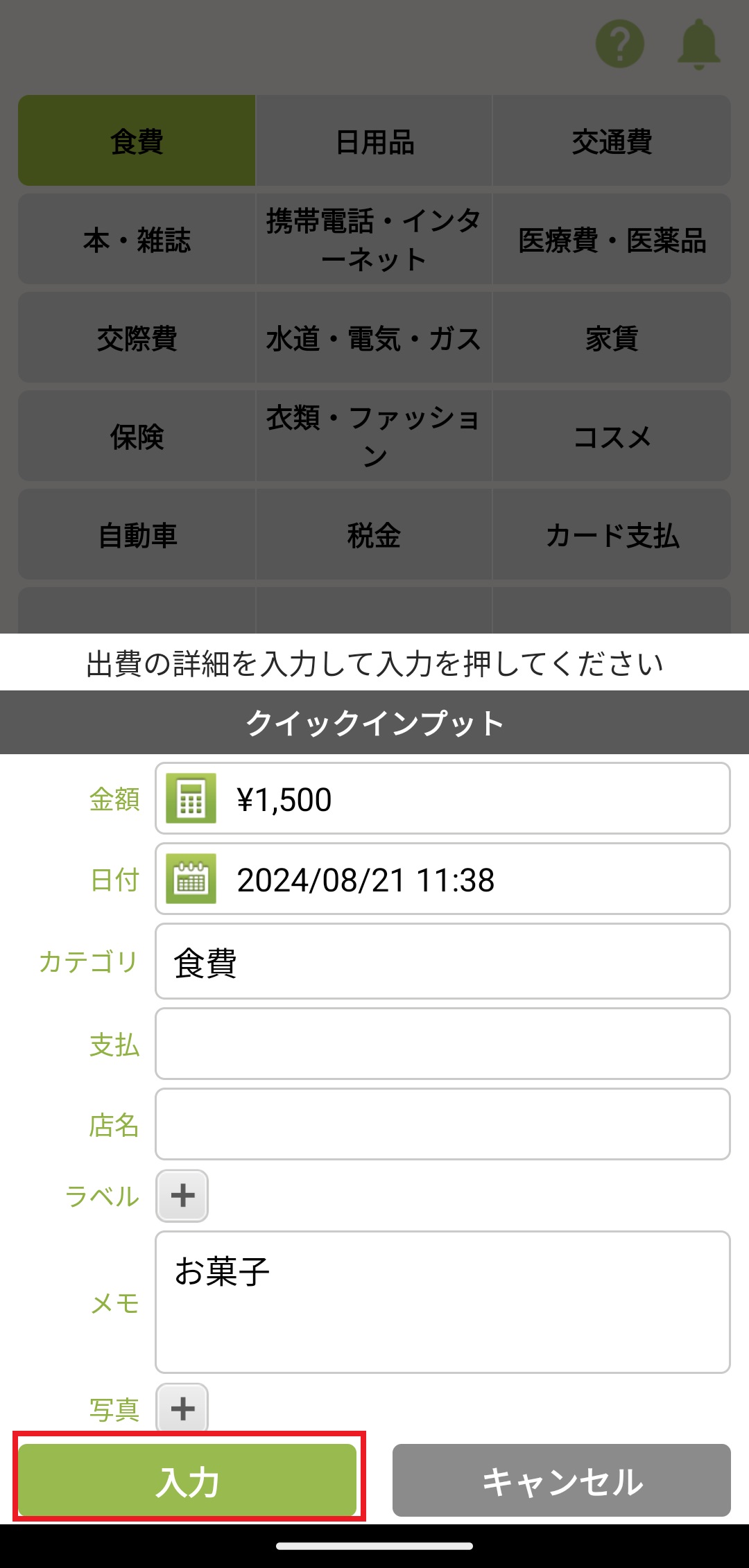Cancel with the キャンセル button
Viewport: 749px width, 1568px height.
561,1480
